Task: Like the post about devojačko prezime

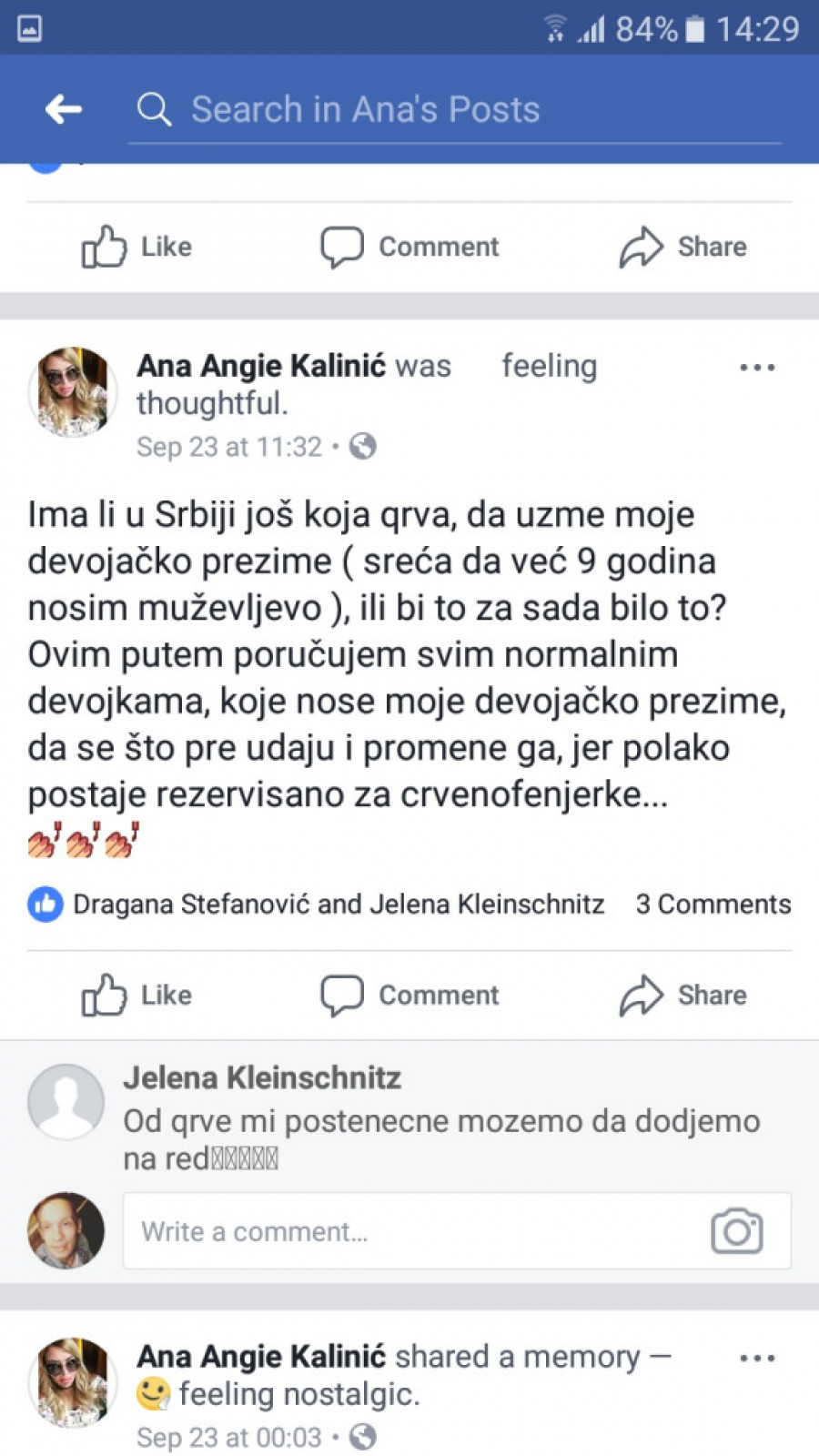Action: click(137, 995)
